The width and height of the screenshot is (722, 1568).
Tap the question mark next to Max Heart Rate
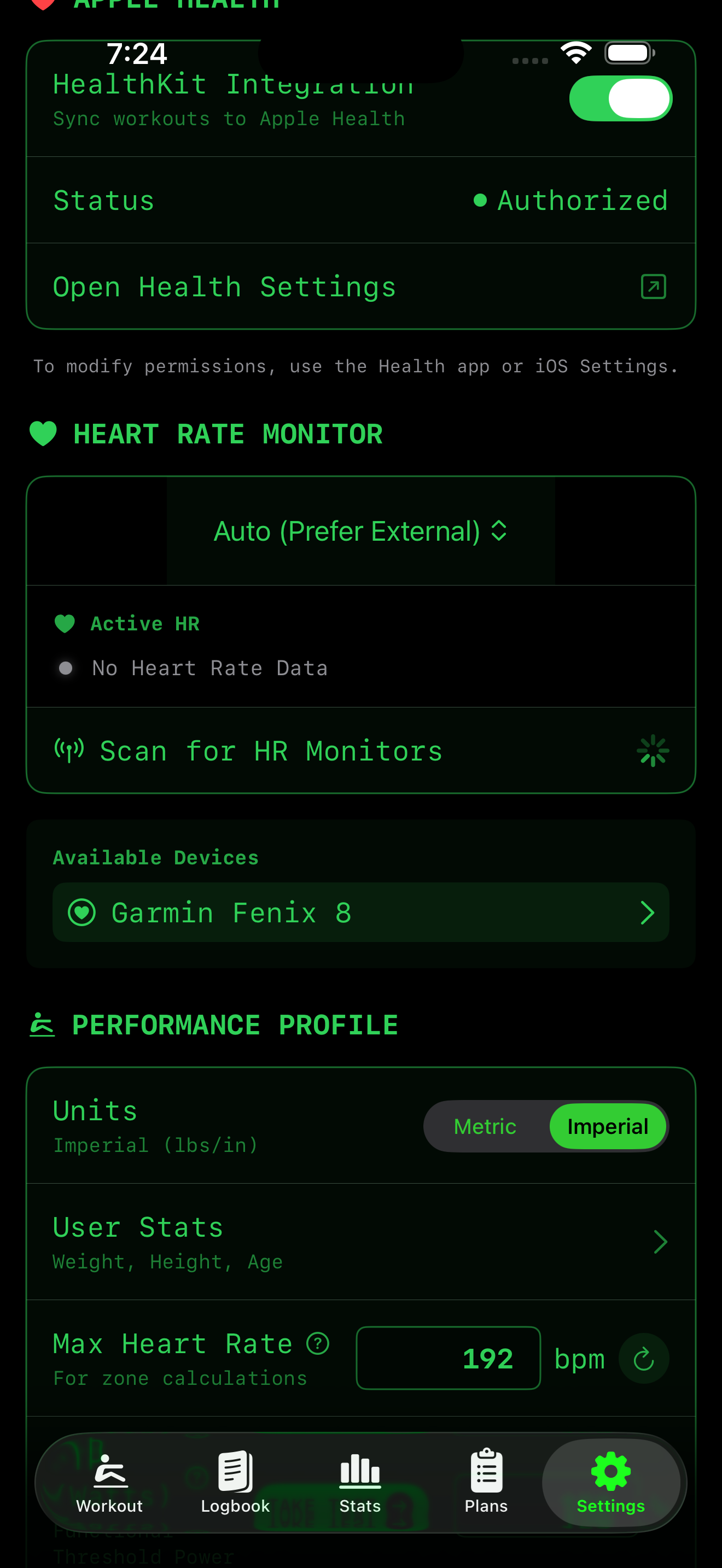318,1343
